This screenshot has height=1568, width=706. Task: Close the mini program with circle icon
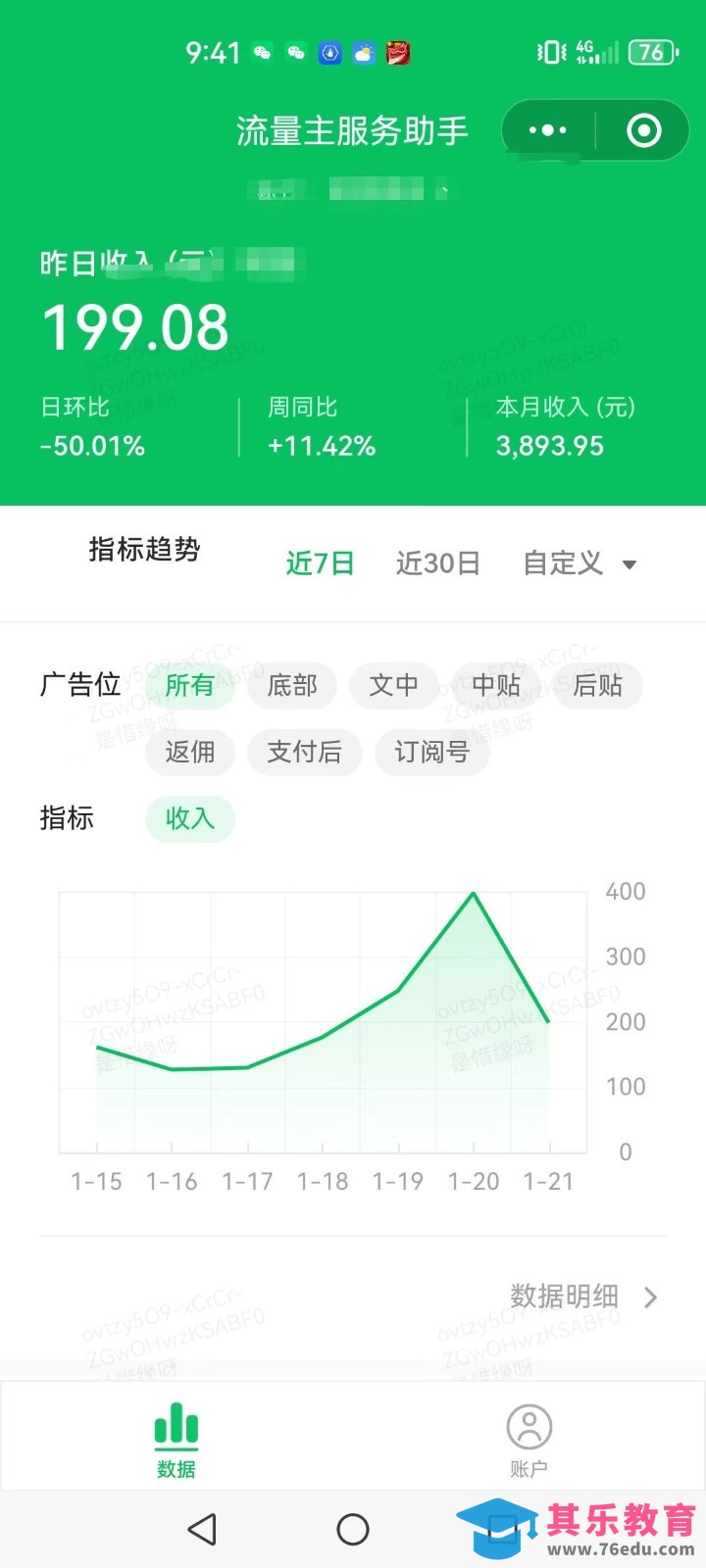click(x=643, y=130)
